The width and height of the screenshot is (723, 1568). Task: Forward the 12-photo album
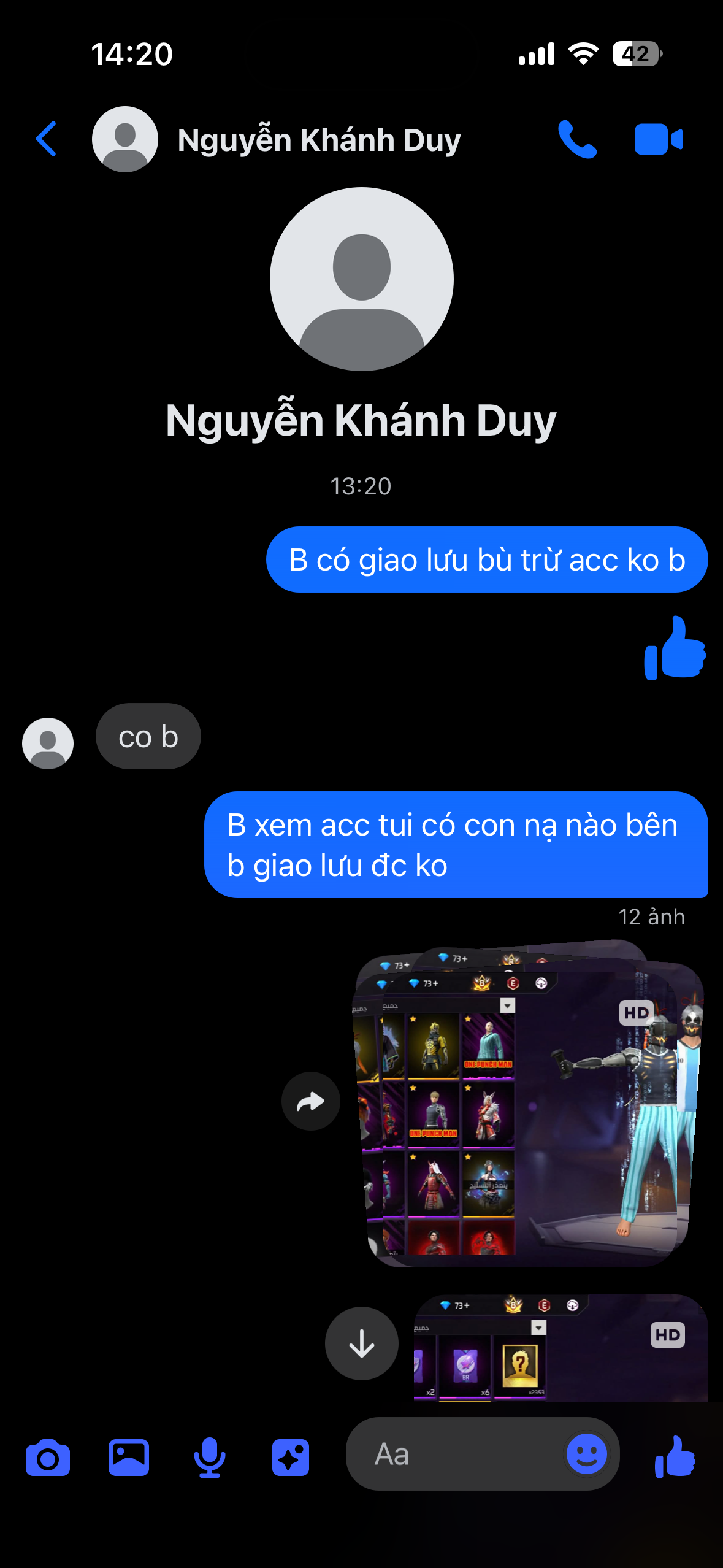coord(311,1102)
